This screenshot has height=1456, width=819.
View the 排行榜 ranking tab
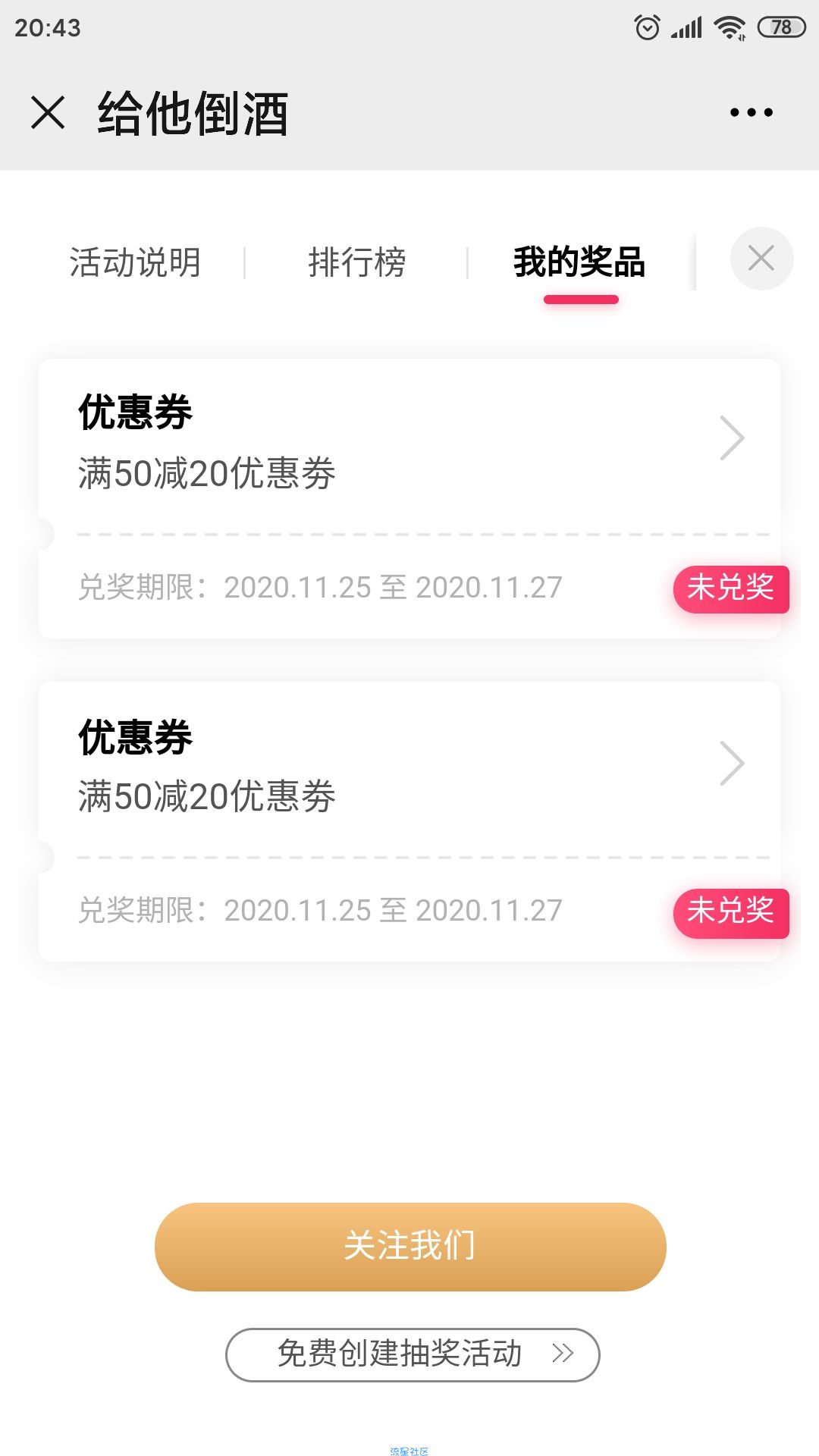[x=356, y=262]
